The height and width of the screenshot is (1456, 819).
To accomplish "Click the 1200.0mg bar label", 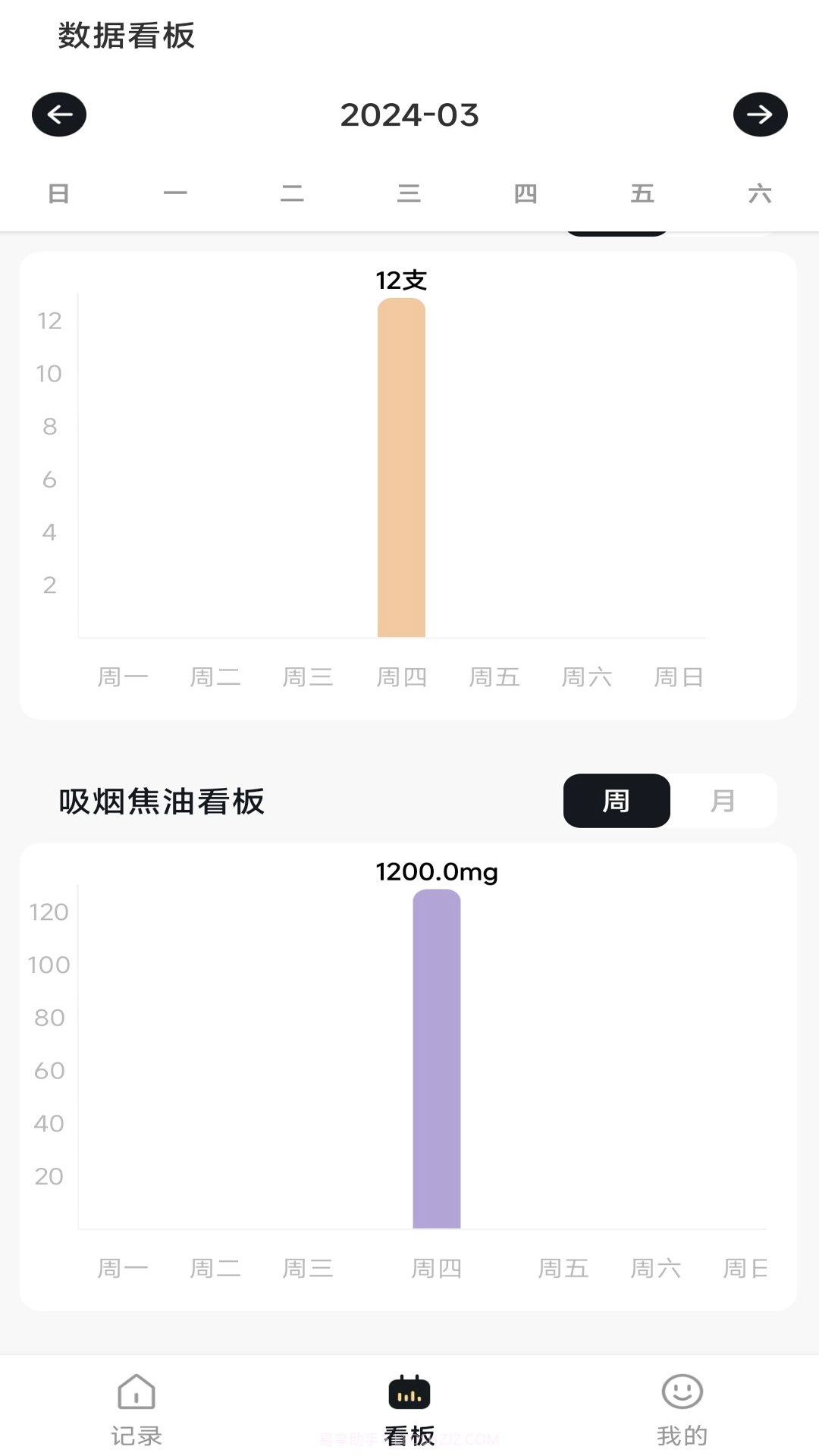I will tap(436, 872).
